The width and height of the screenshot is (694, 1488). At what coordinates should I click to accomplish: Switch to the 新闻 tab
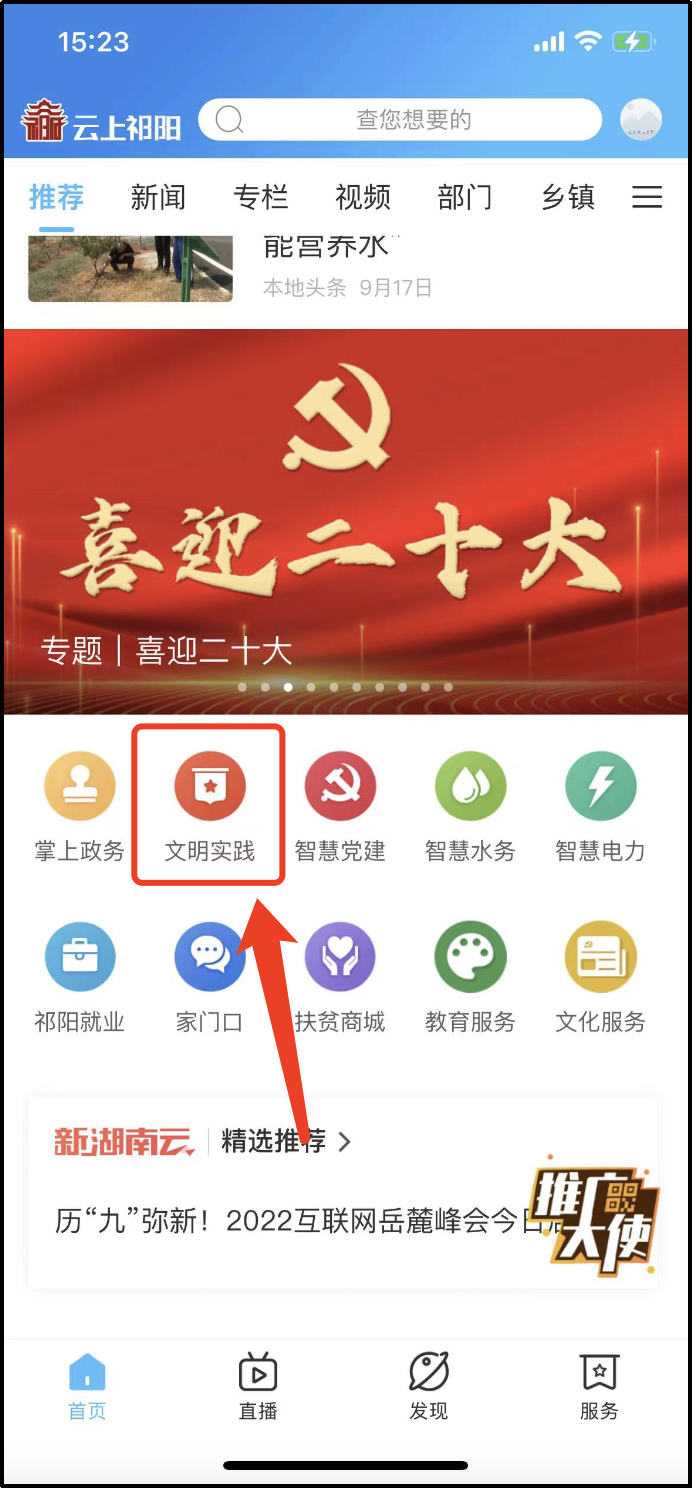(x=158, y=197)
